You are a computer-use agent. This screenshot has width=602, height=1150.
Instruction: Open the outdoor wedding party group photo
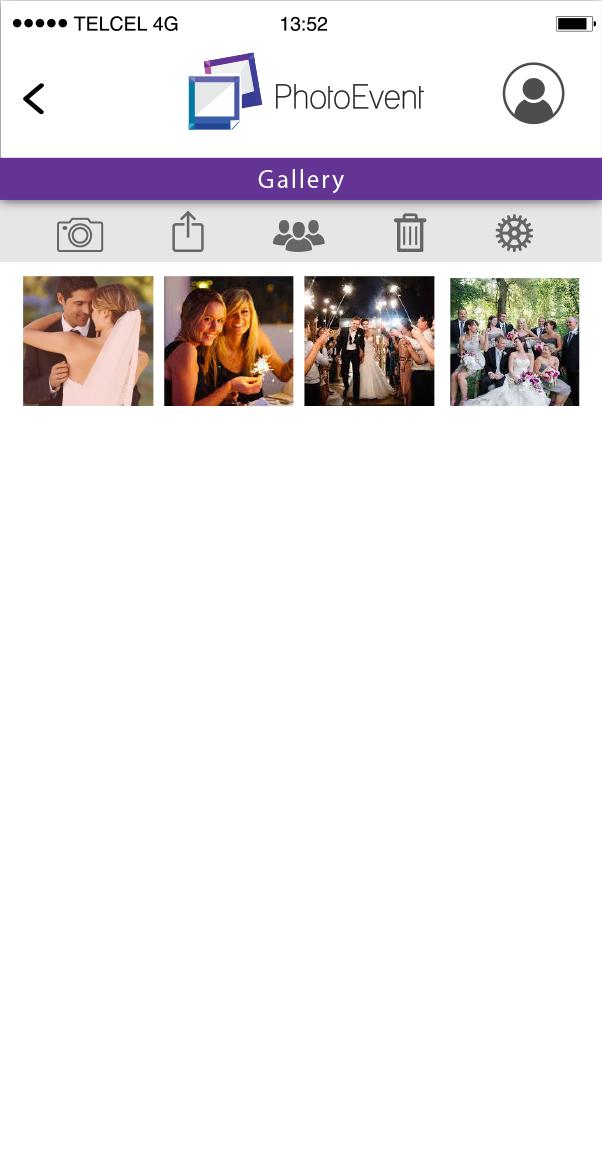[x=514, y=341]
